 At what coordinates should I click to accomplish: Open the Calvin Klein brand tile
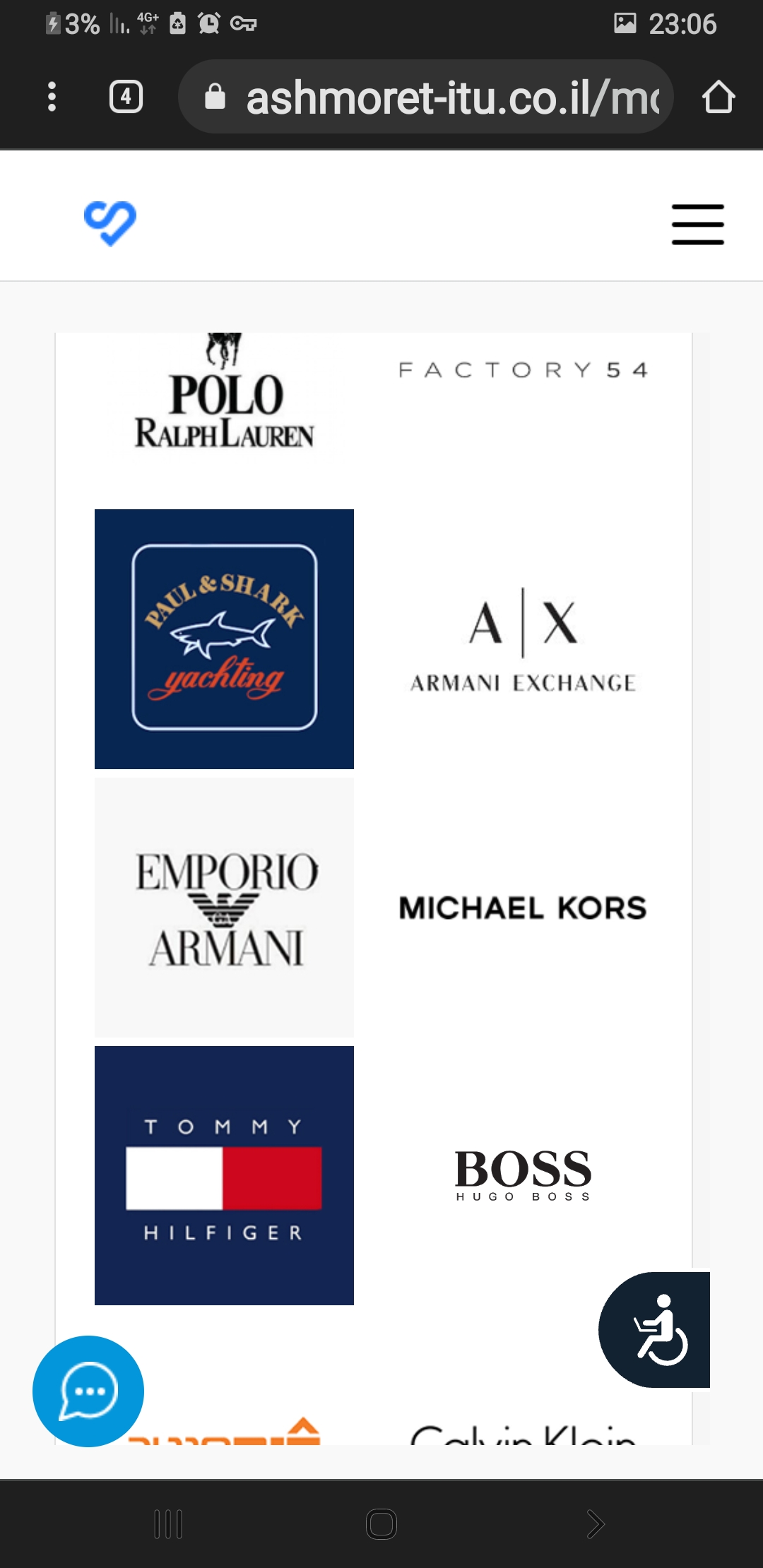pyautogui.click(x=523, y=1434)
